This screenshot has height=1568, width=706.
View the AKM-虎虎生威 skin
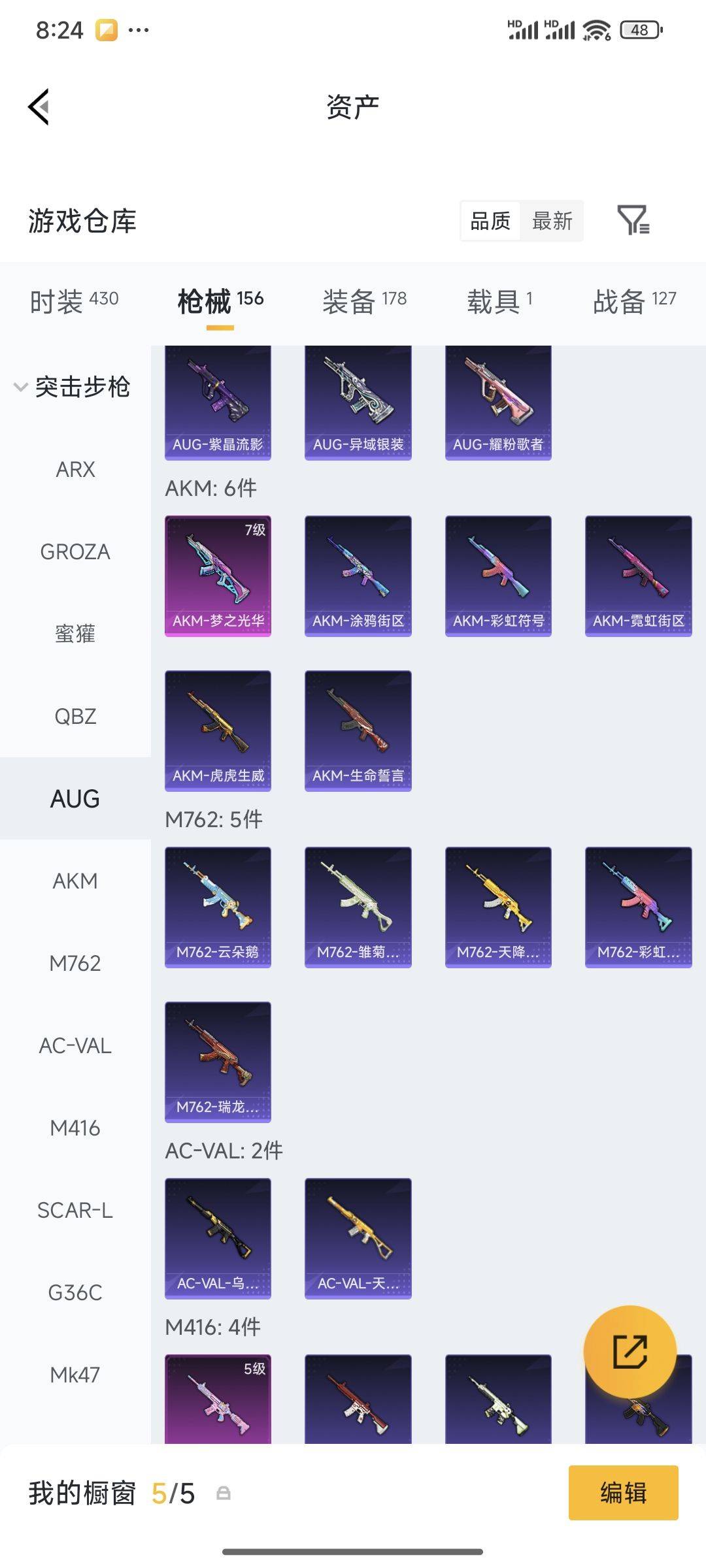pyautogui.click(x=218, y=730)
